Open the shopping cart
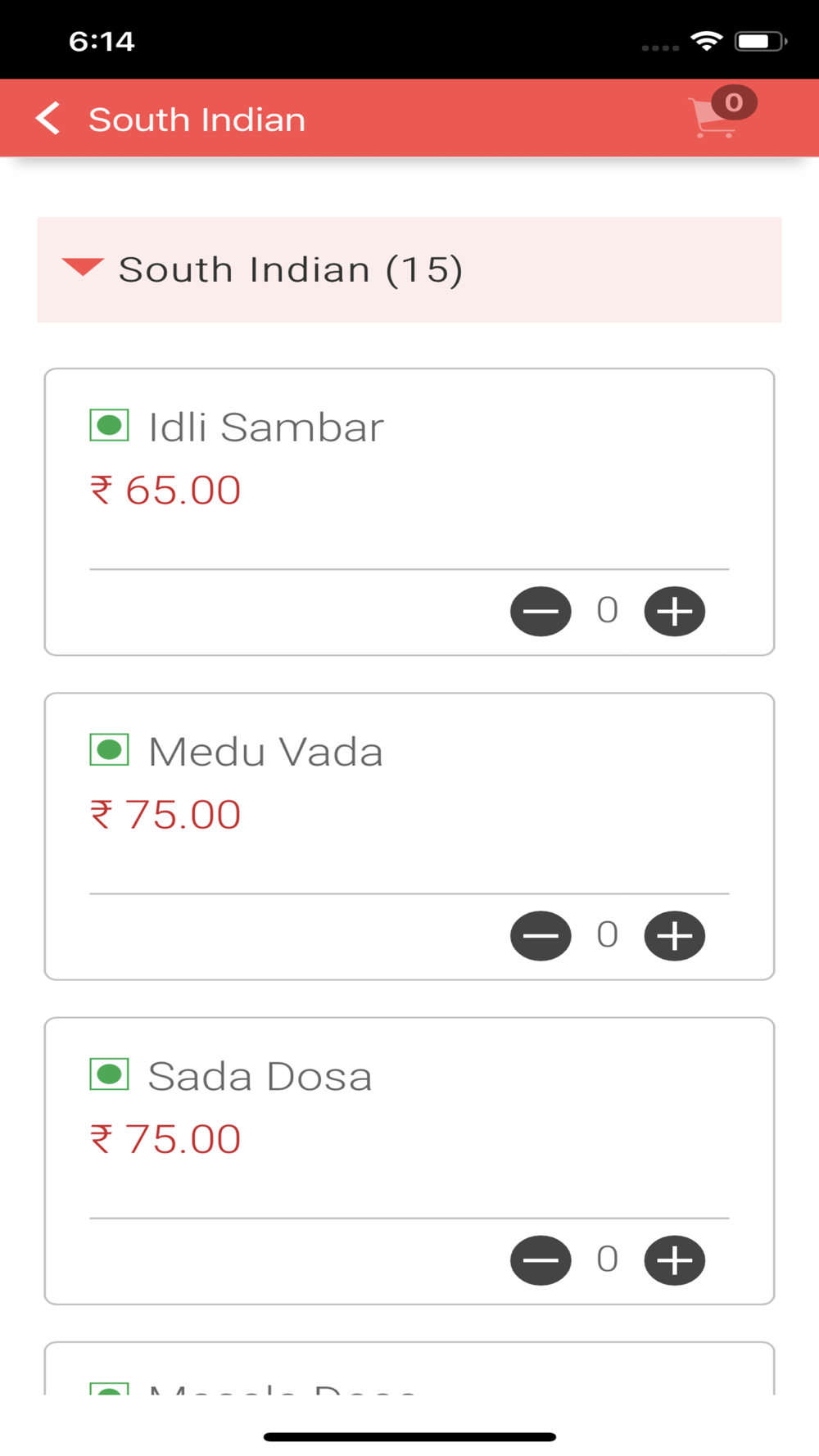 (721, 114)
